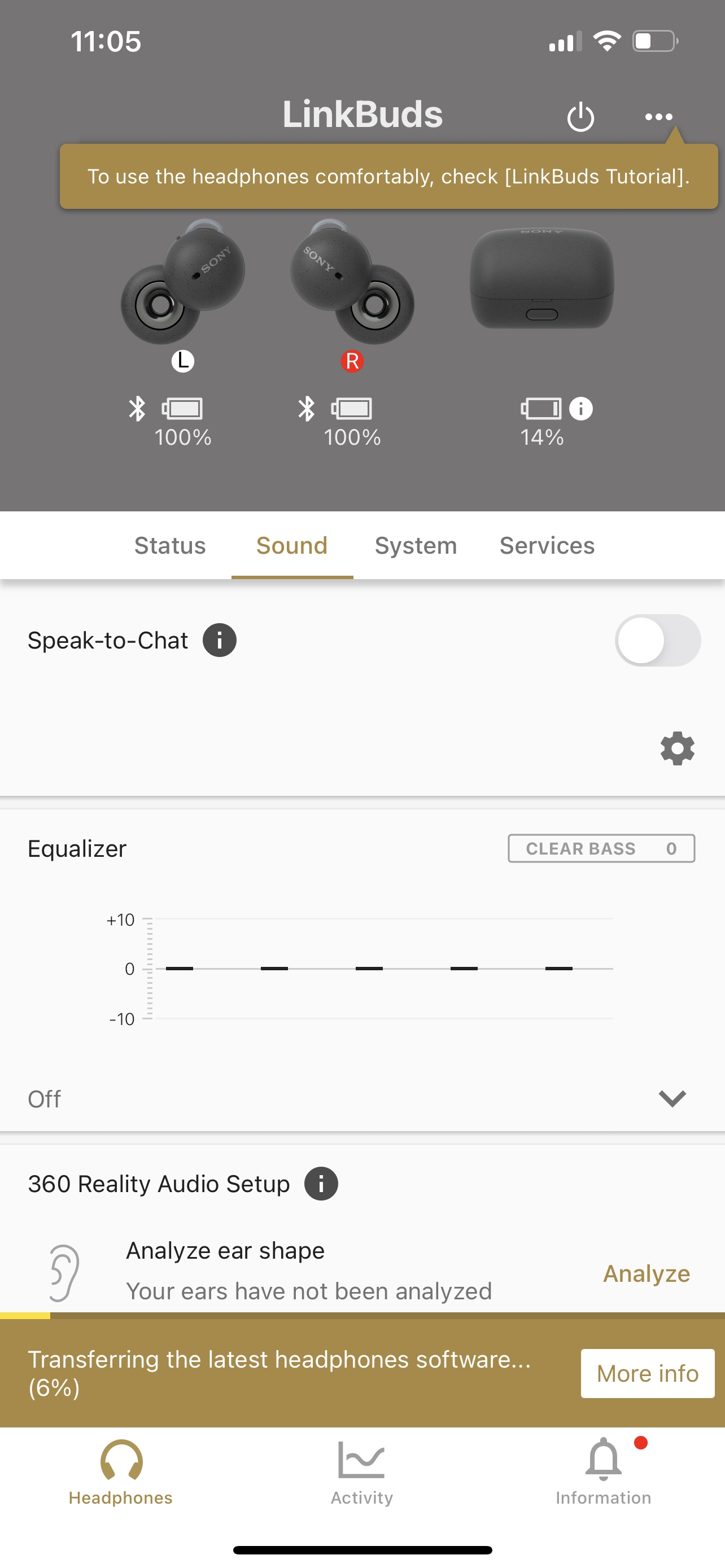
Task: Tap the Clear Bass button
Action: point(601,848)
